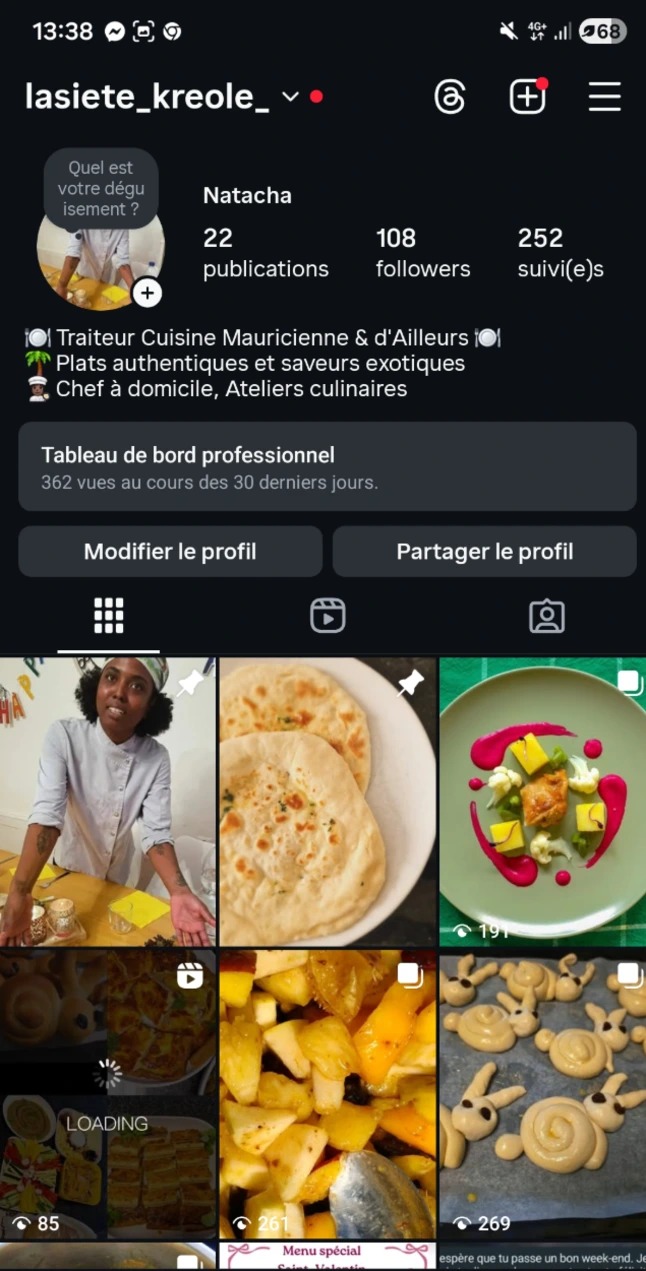
Task: Expand the lasiete_kreole_ account switcher
Action: click(290, 97)
